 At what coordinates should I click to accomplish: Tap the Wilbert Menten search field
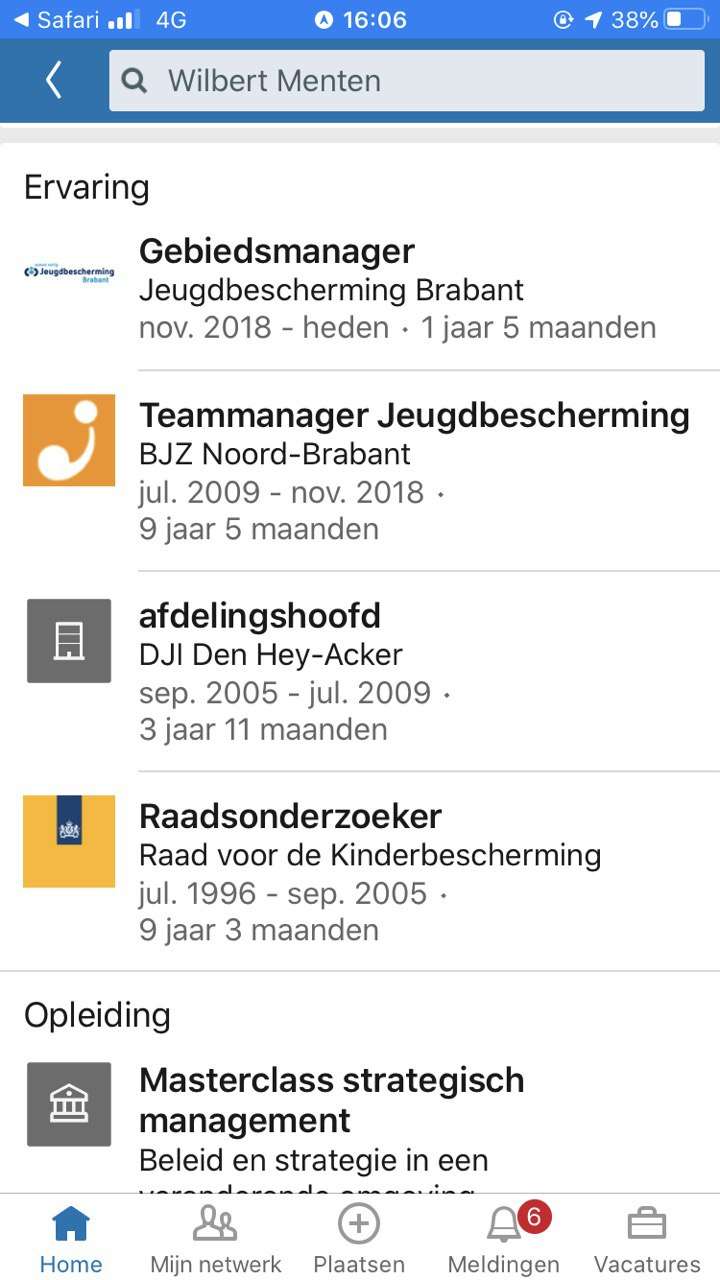coord(407,80)
